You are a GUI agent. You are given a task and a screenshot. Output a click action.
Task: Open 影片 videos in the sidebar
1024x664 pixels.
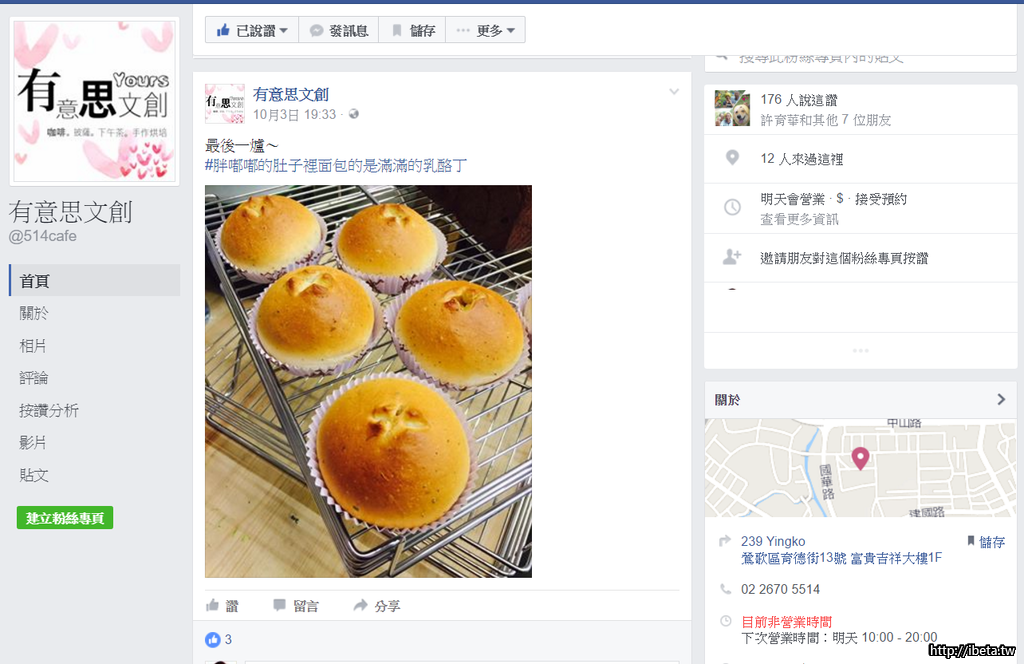tap(33, 442)
